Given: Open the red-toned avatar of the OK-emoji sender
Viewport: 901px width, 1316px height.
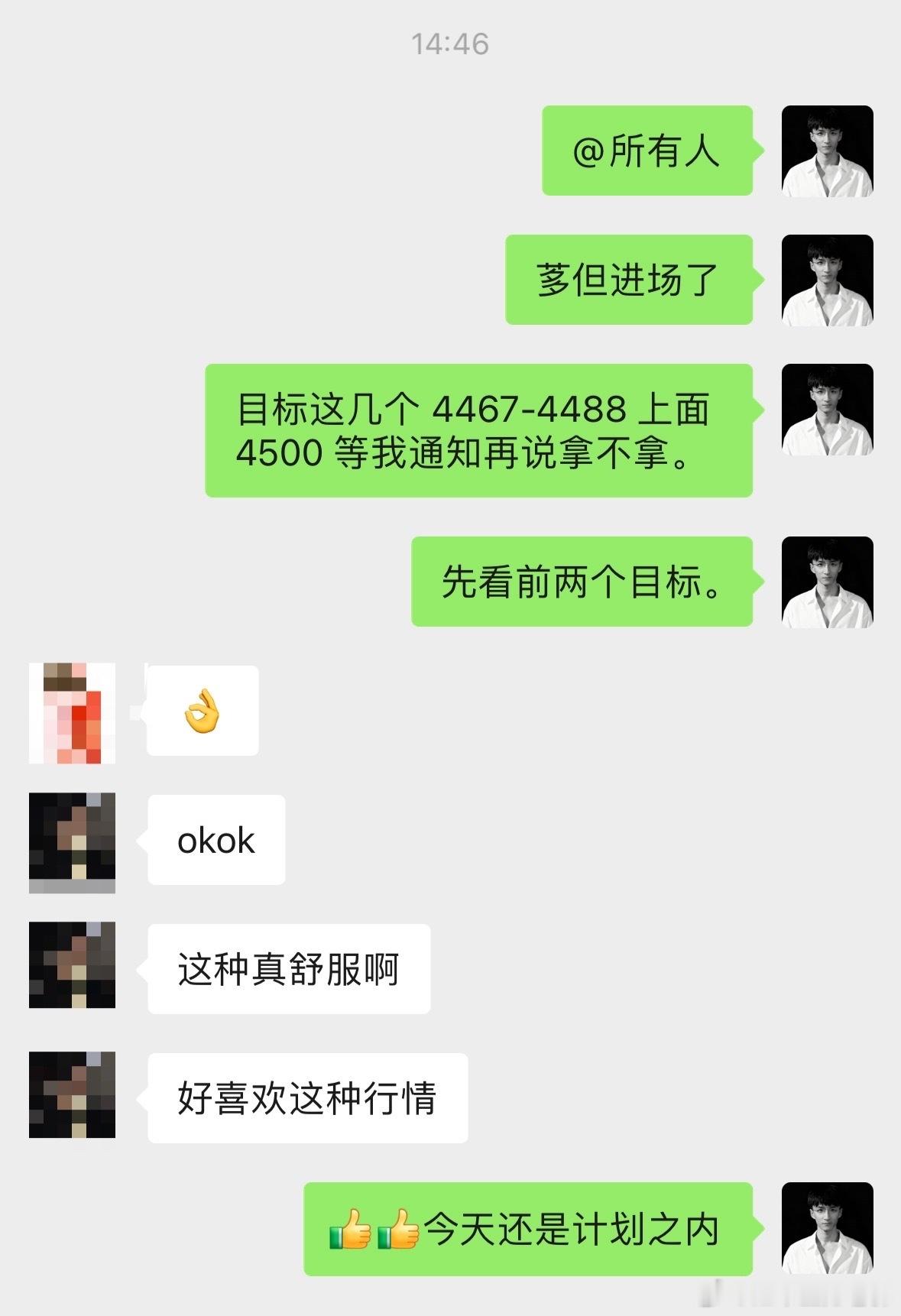Looking at the screenshot, I should 71,712.
